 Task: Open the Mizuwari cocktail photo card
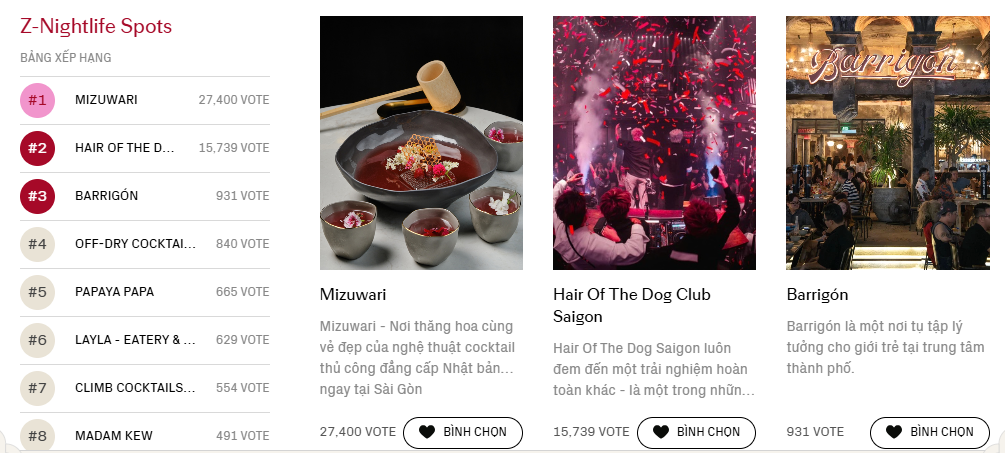coord(421,143)
